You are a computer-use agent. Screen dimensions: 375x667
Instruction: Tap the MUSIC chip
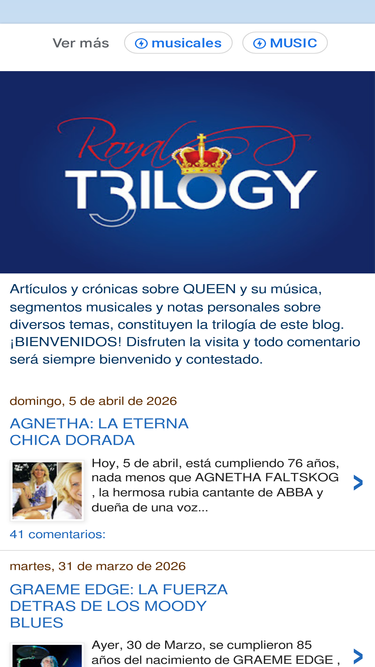coord(285,43)
